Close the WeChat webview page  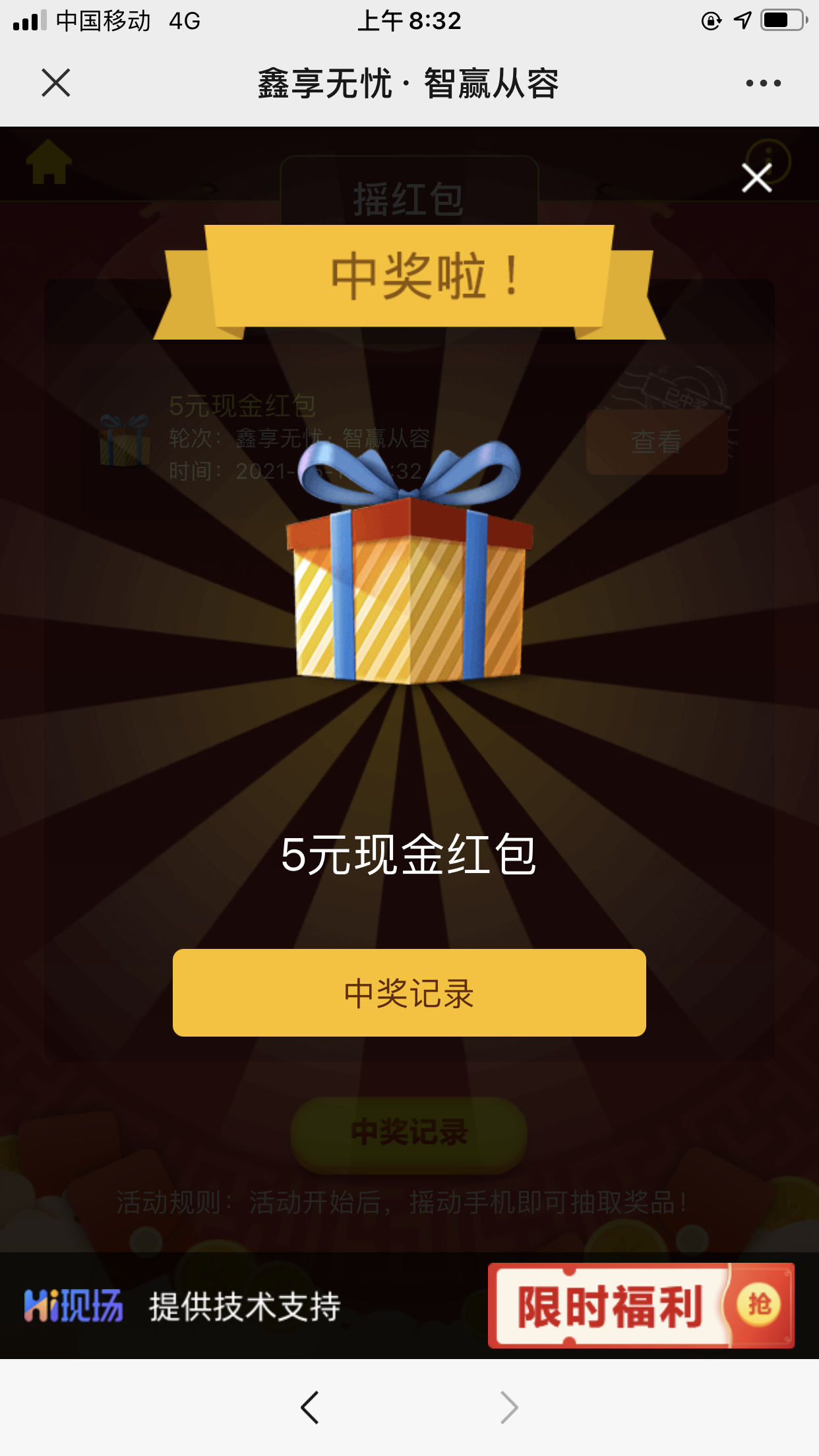coord(56,83)
